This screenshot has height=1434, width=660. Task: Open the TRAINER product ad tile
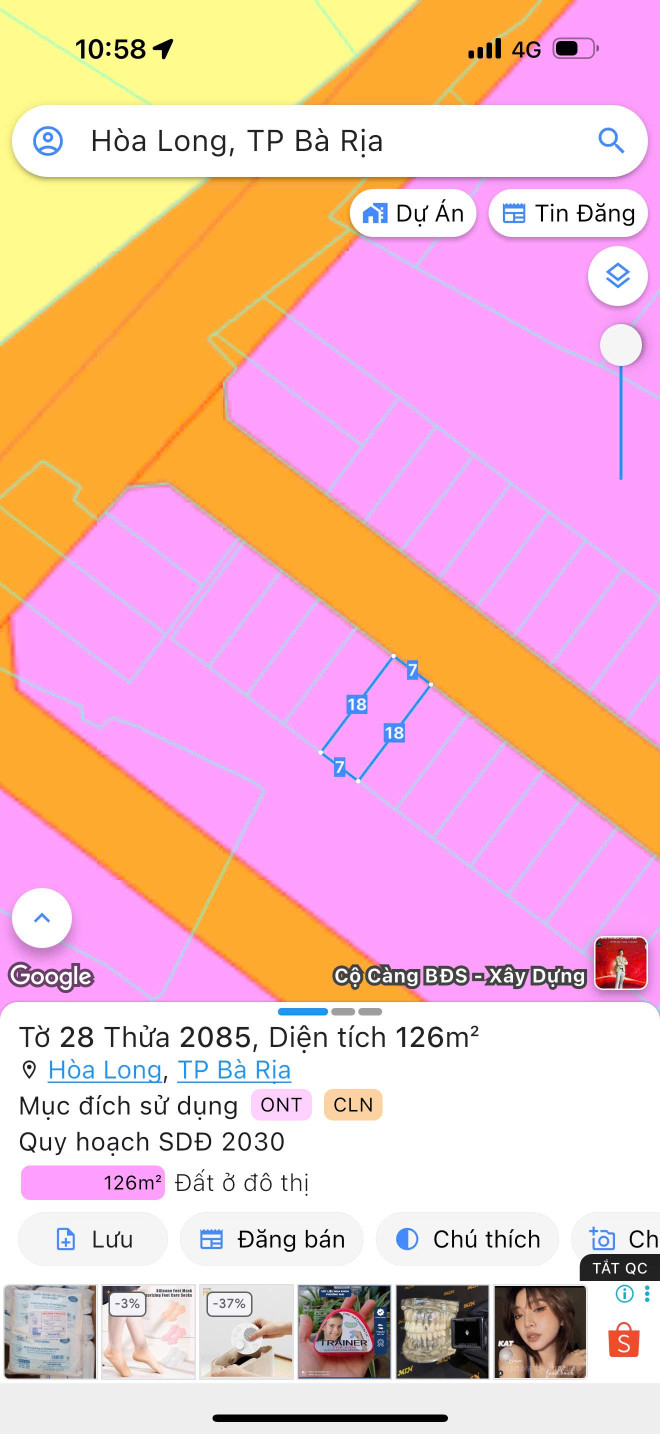coord(344,1332)
